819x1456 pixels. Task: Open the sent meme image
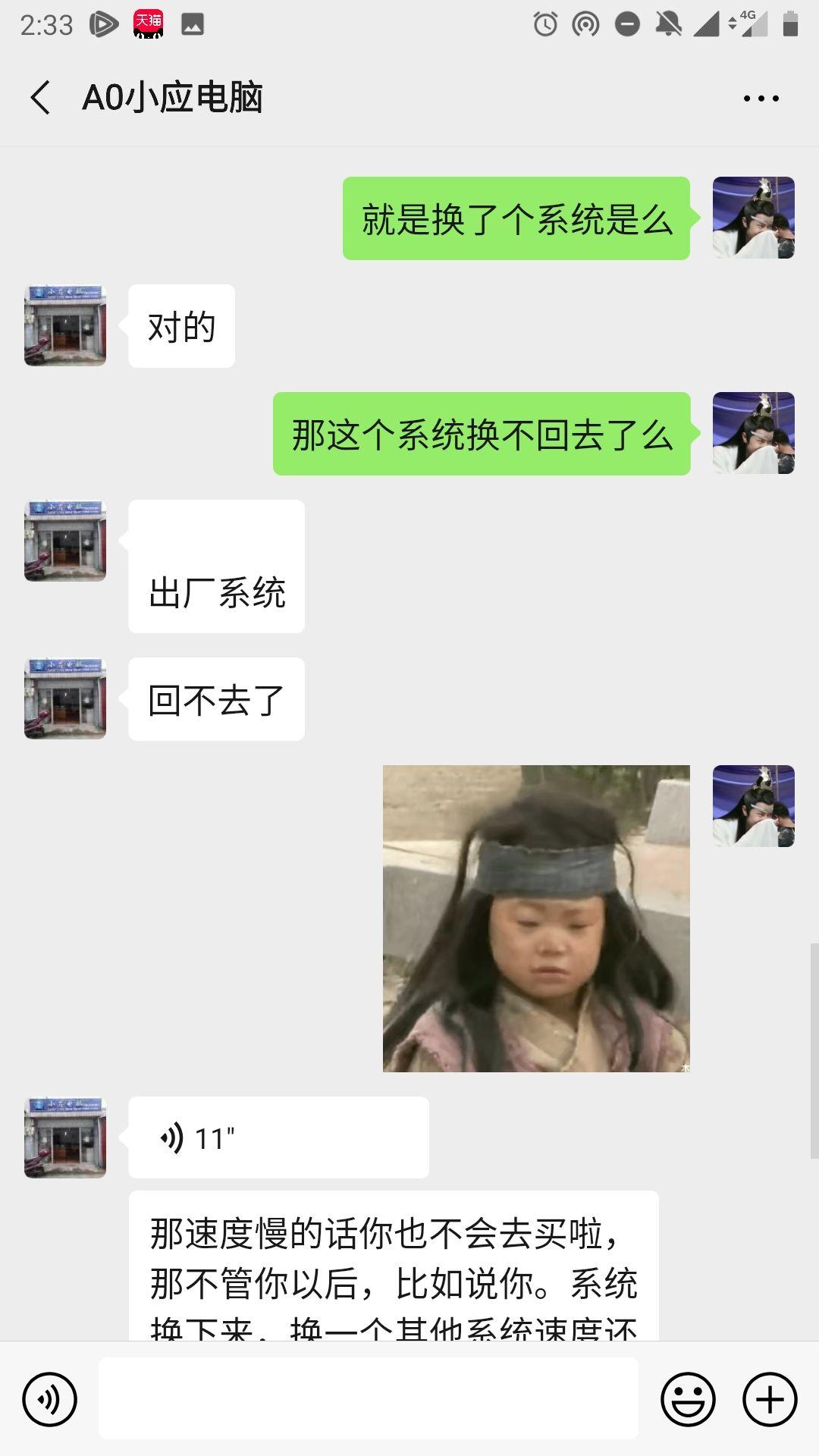pyautogui.click(x=536, y=918)
